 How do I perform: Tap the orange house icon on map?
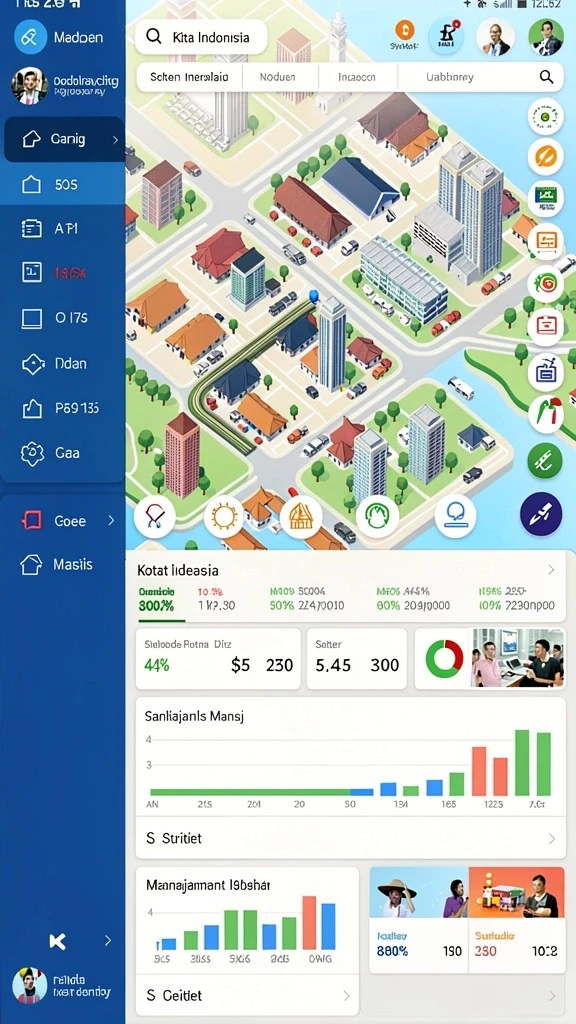(301, 517)
